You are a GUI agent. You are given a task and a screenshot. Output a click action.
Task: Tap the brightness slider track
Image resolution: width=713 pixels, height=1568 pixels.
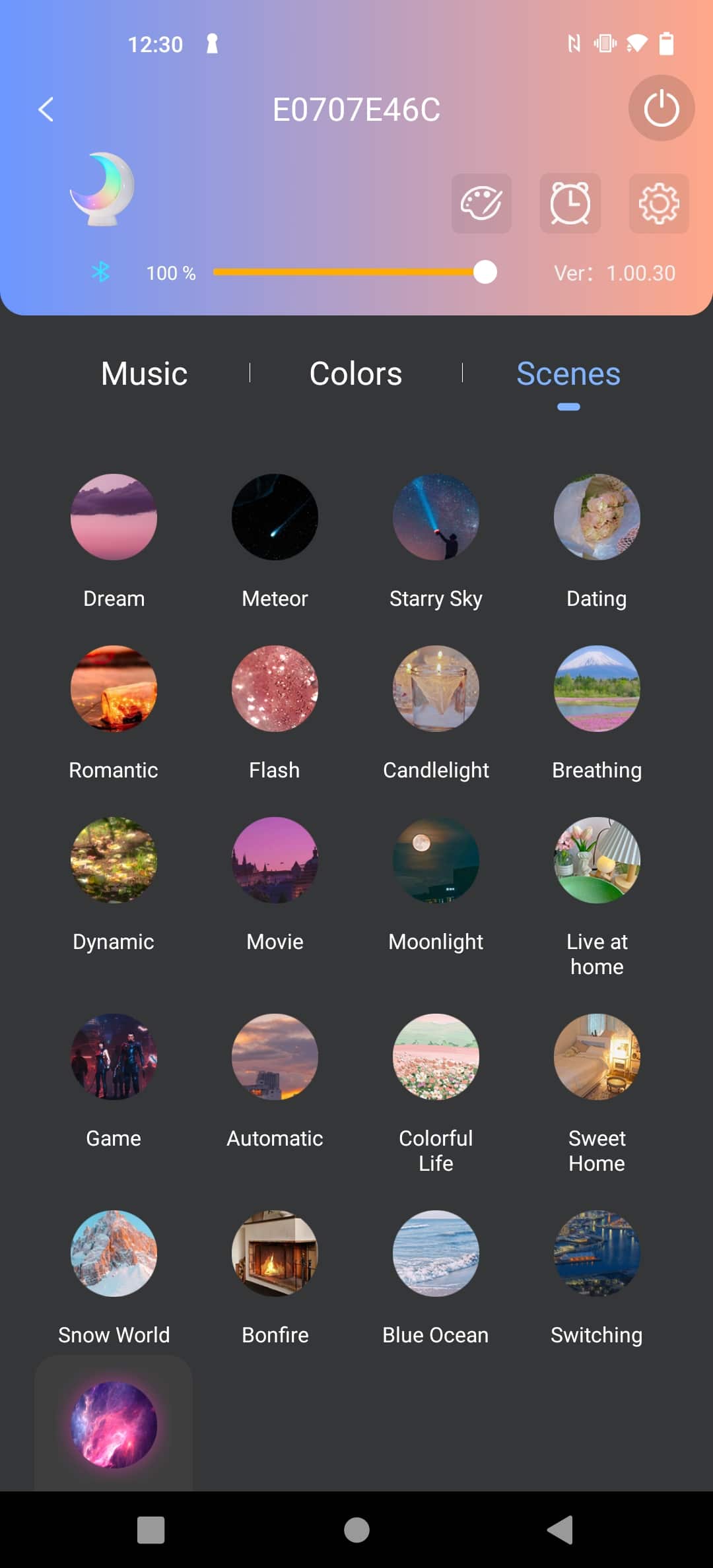pos(355,272)
